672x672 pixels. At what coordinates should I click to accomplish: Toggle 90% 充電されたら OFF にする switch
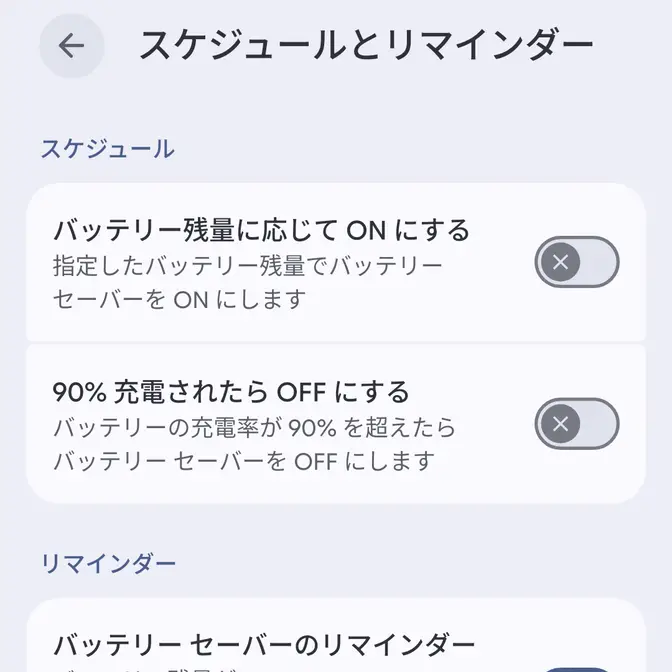576,424
